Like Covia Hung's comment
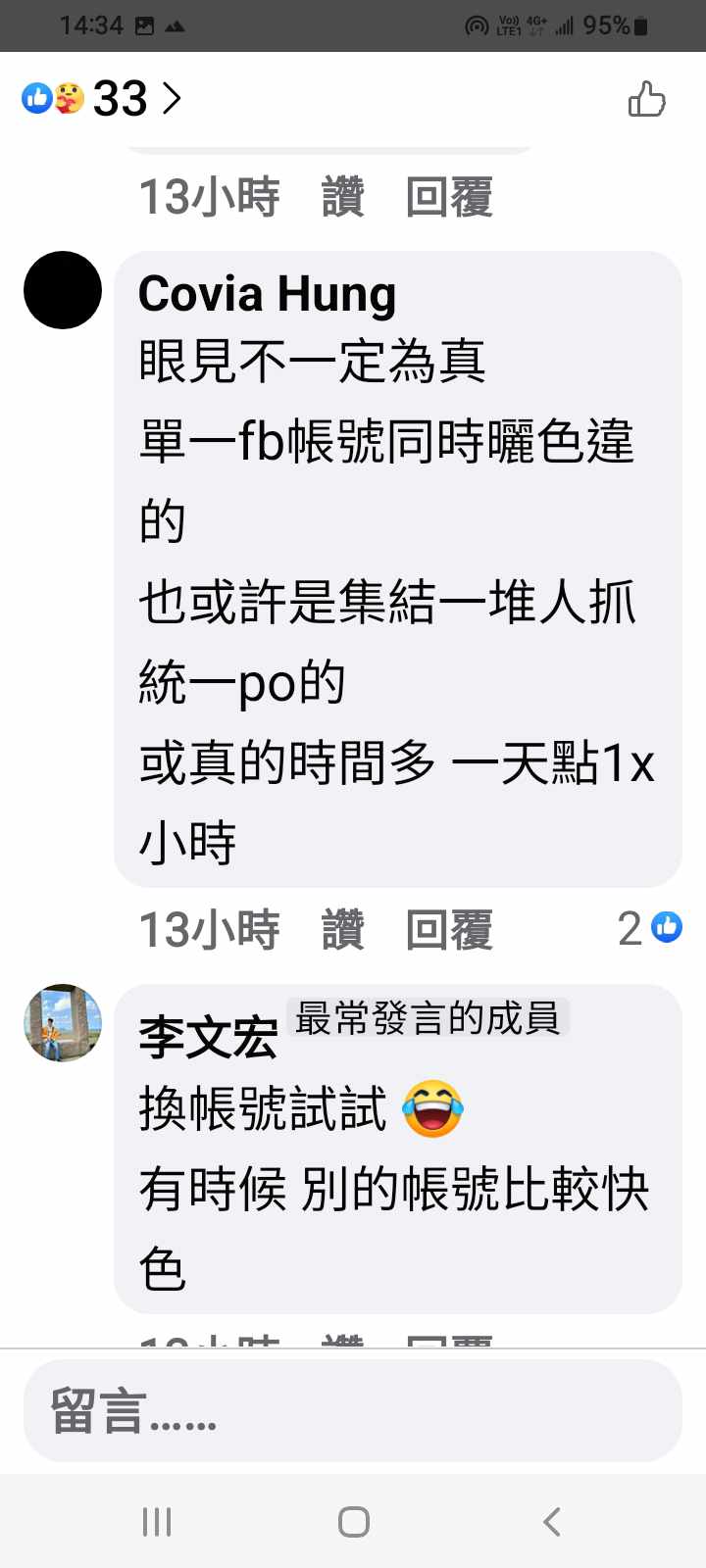Image resolution: width=706 pixels, height=1568 pixels. click(x=342, y=929)
